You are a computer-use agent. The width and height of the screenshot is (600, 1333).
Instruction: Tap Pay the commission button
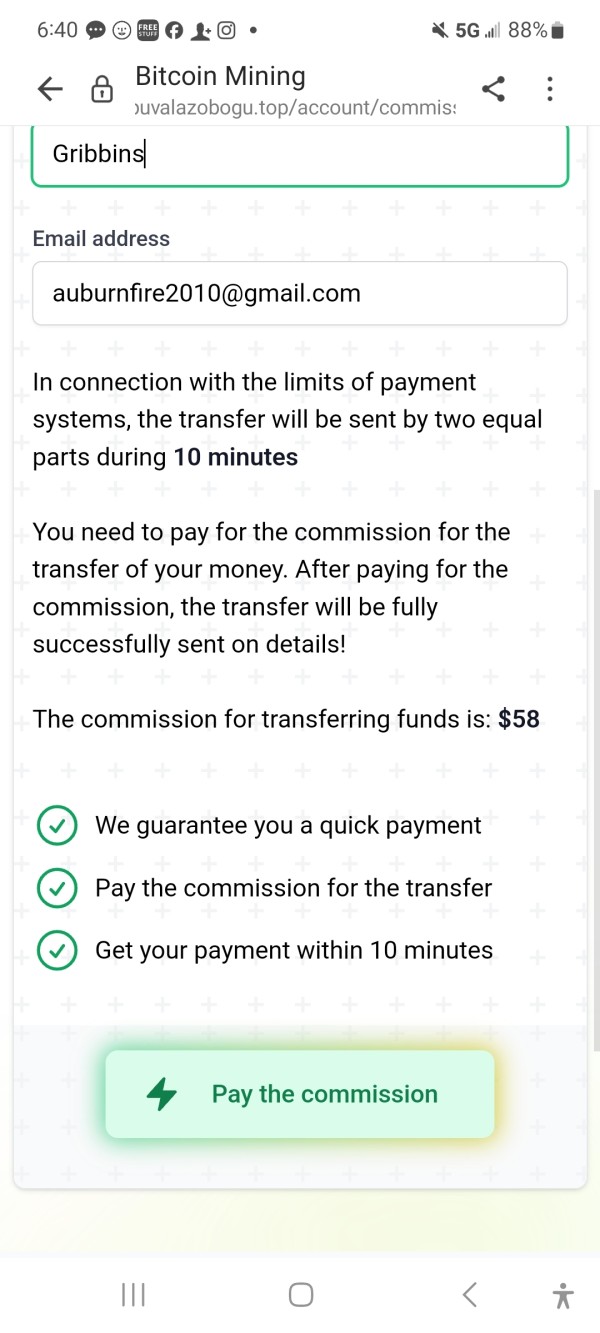coord(300,1094)
